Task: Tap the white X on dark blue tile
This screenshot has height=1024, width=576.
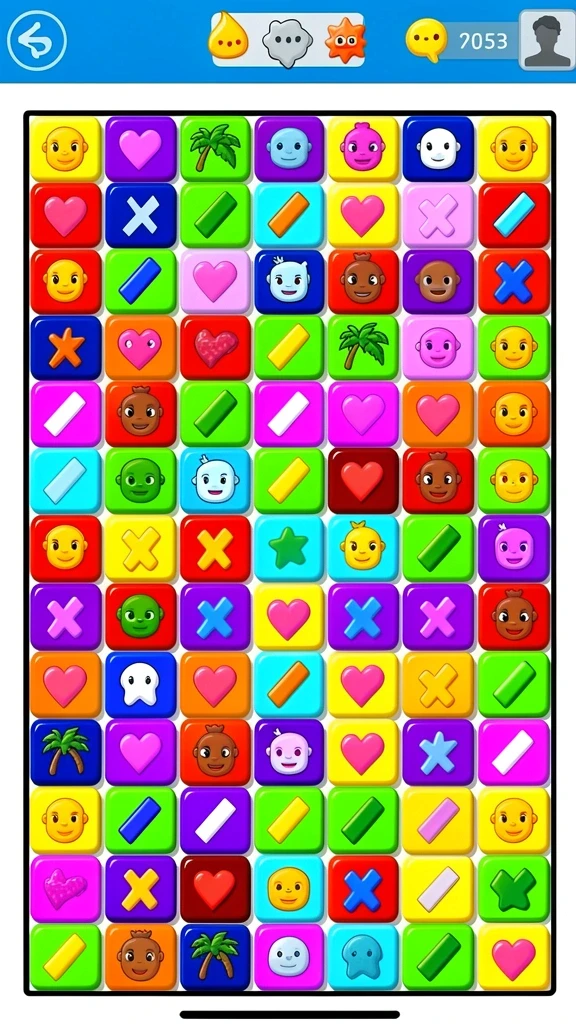Action: (x=140, y=216)
